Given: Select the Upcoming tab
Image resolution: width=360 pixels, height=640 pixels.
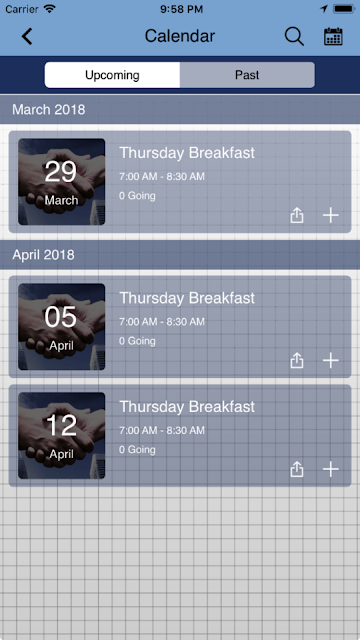Looking at the screenshot, I should tap(112, 75).
